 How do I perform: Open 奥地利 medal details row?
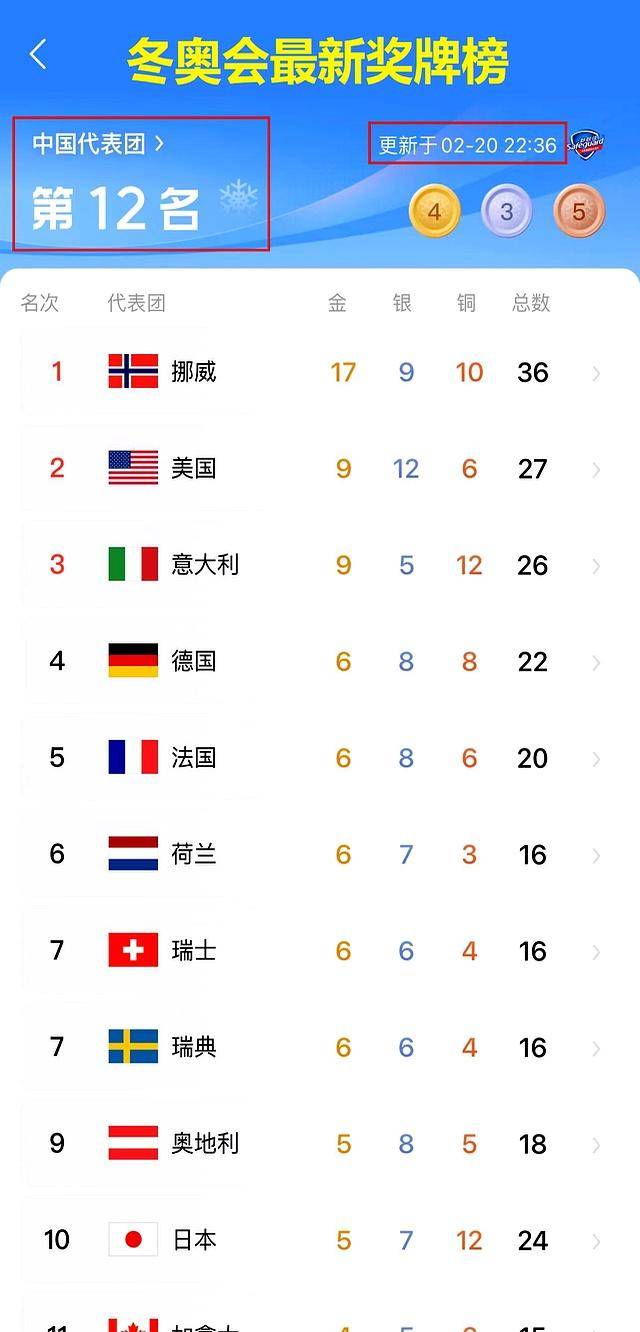coord(320,1143)
